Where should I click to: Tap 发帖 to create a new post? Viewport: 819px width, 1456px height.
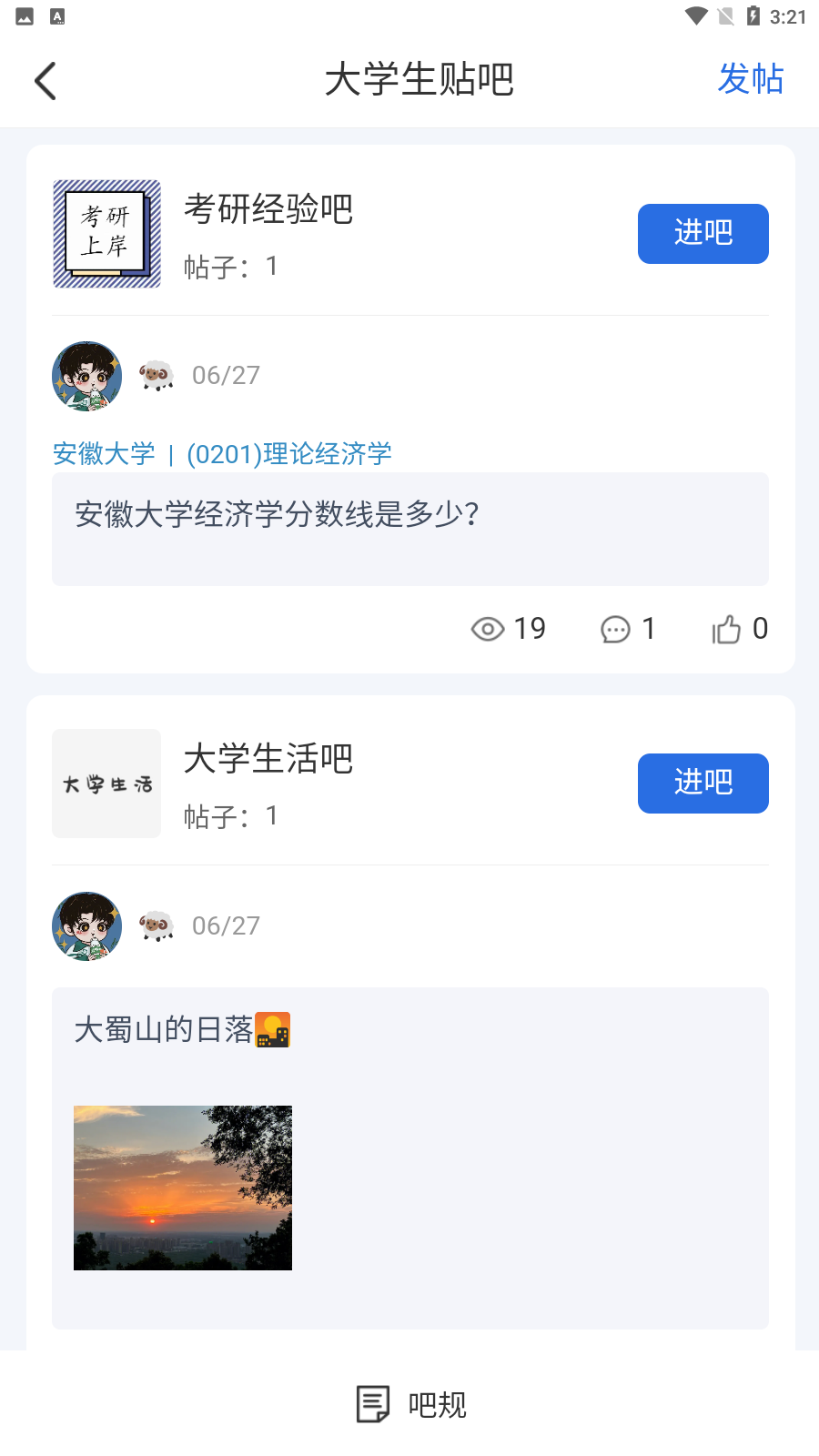tap(750, 79)
